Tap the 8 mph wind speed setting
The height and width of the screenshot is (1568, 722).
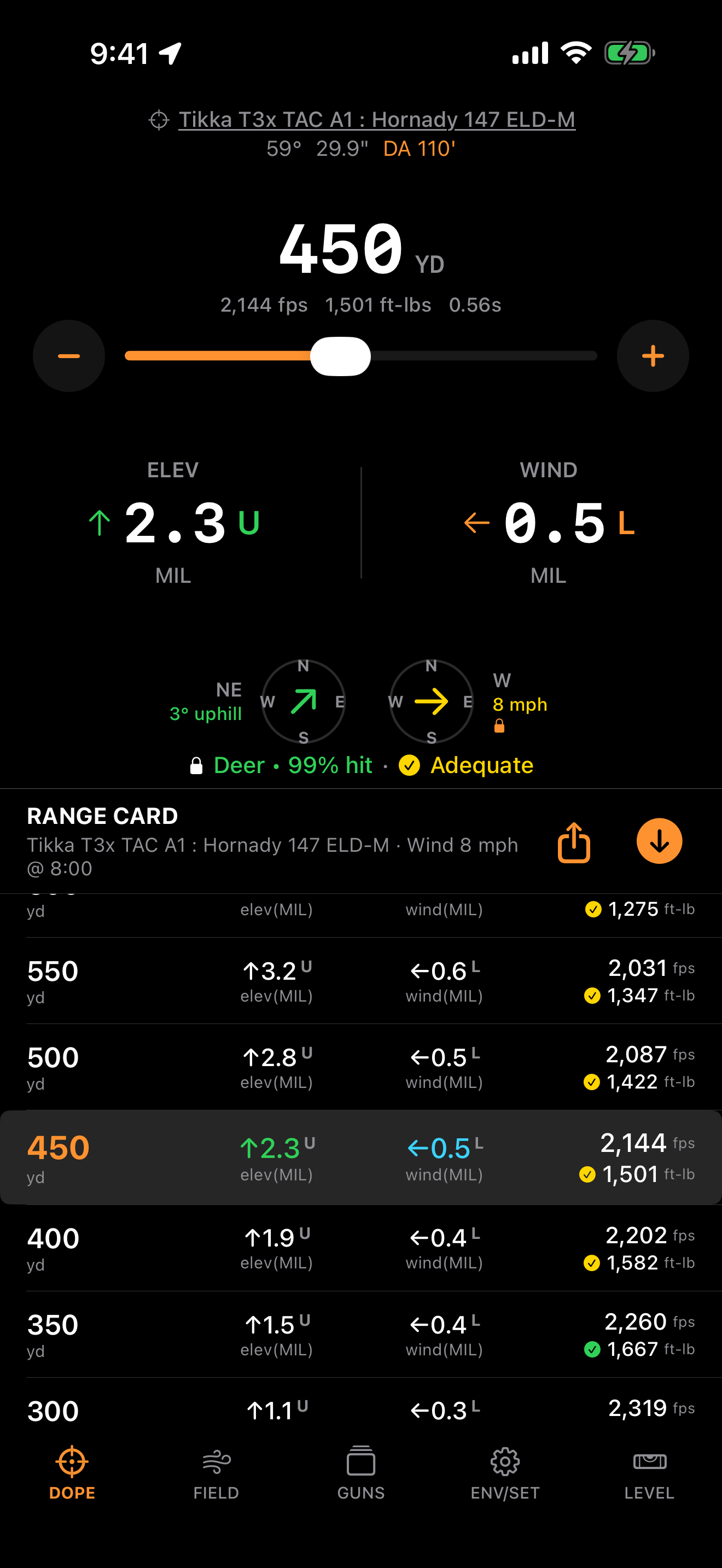click(x=519, y=704)
